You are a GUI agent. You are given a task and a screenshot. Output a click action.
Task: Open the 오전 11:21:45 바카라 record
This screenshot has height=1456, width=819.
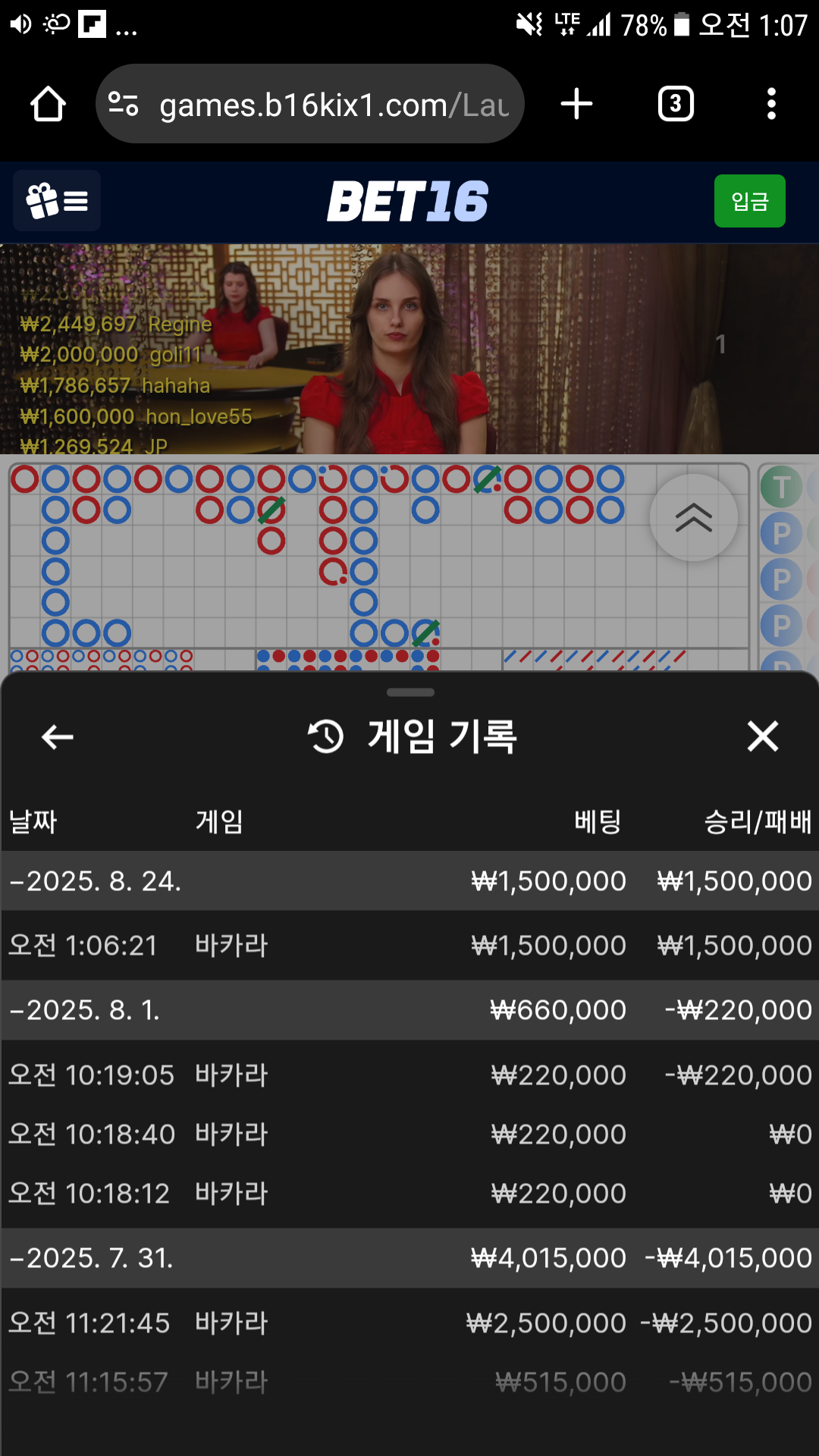click(409, 1323)
